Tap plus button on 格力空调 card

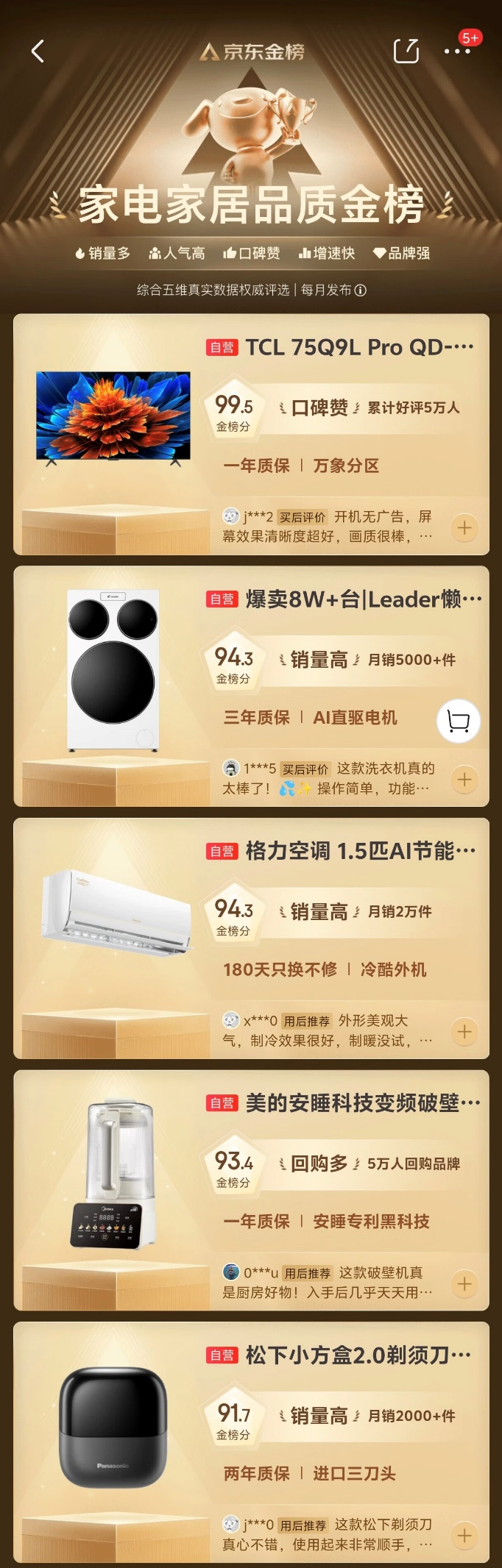(464, 1032)
